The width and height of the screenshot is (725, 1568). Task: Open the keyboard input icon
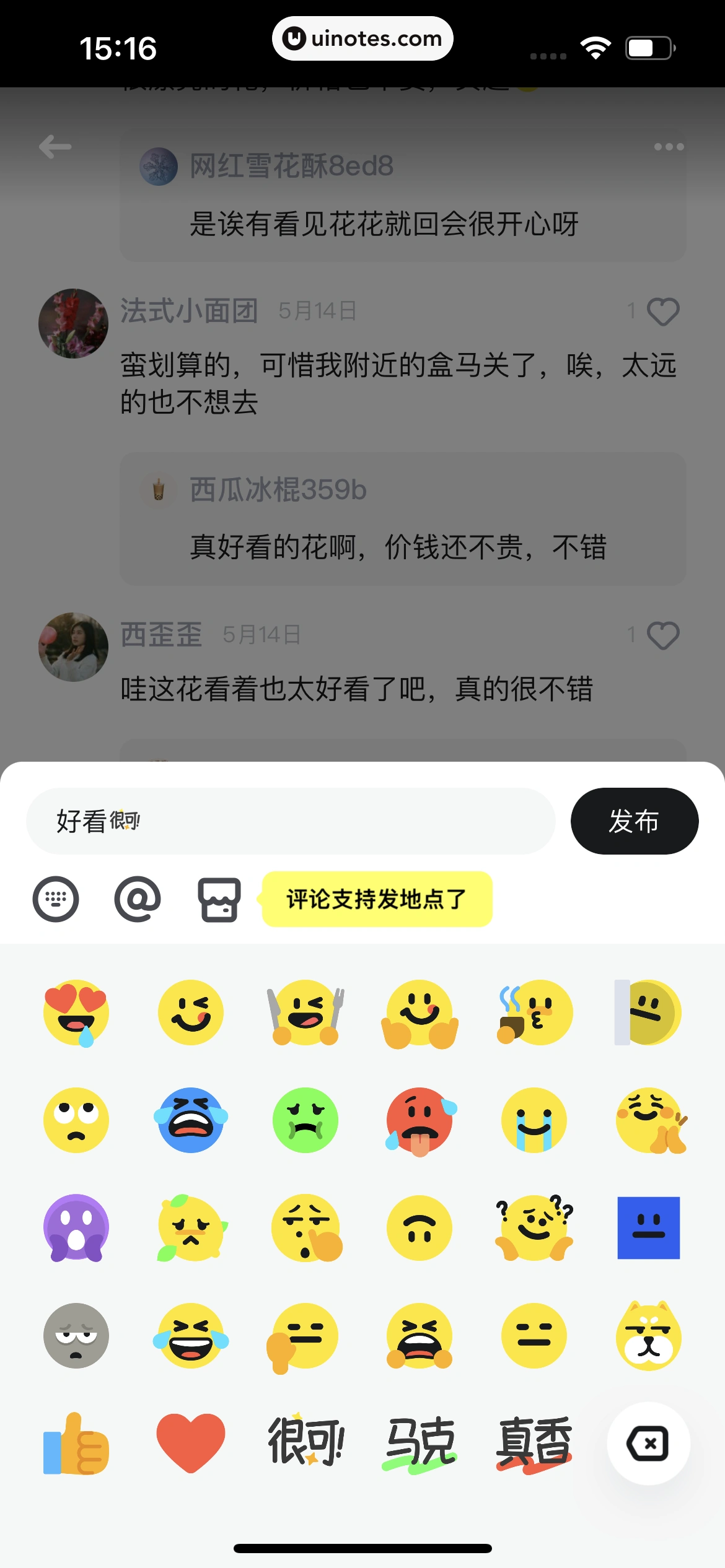click(56, 899)
